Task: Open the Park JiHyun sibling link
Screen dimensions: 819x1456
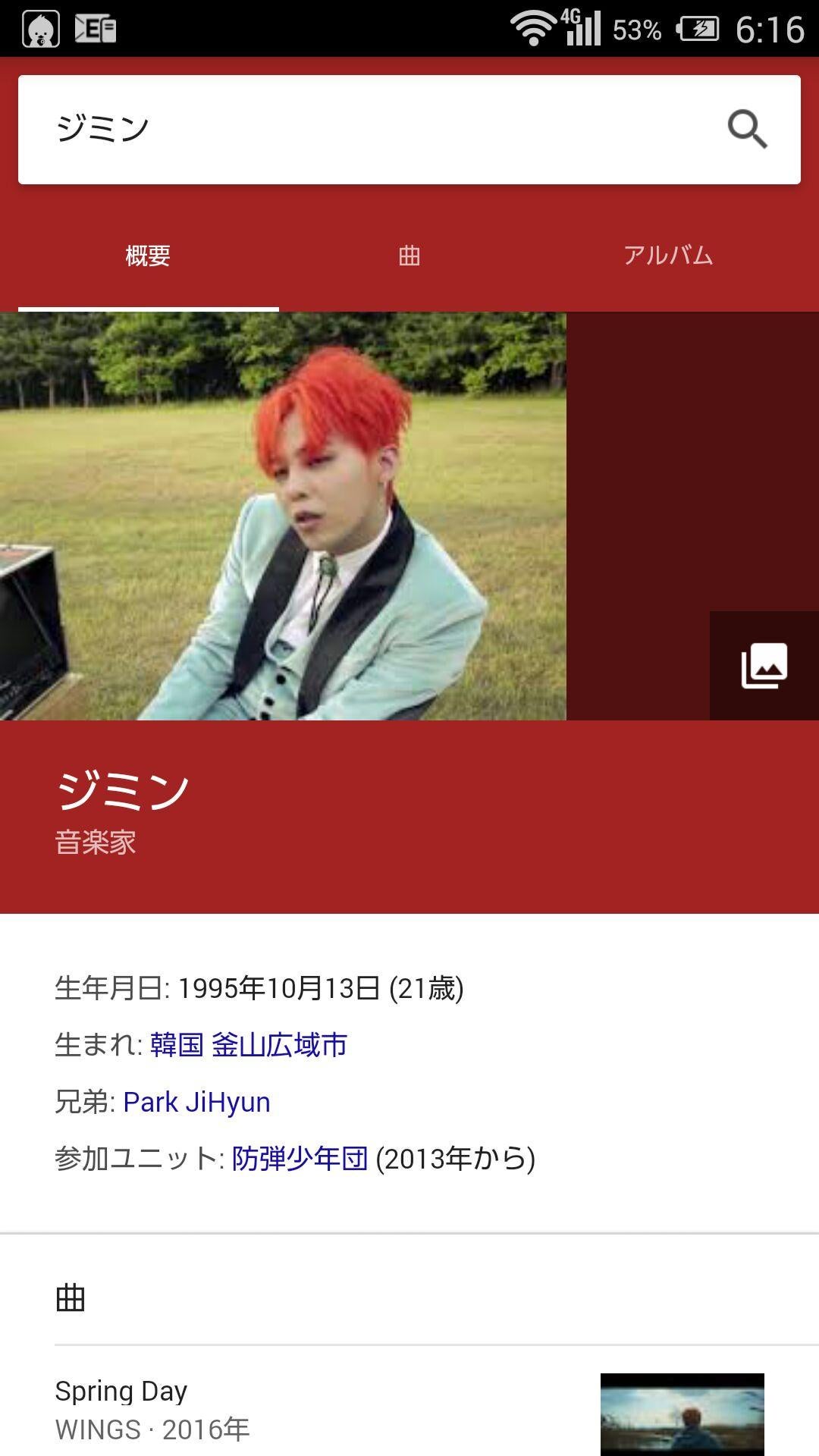Action: 196,1102
